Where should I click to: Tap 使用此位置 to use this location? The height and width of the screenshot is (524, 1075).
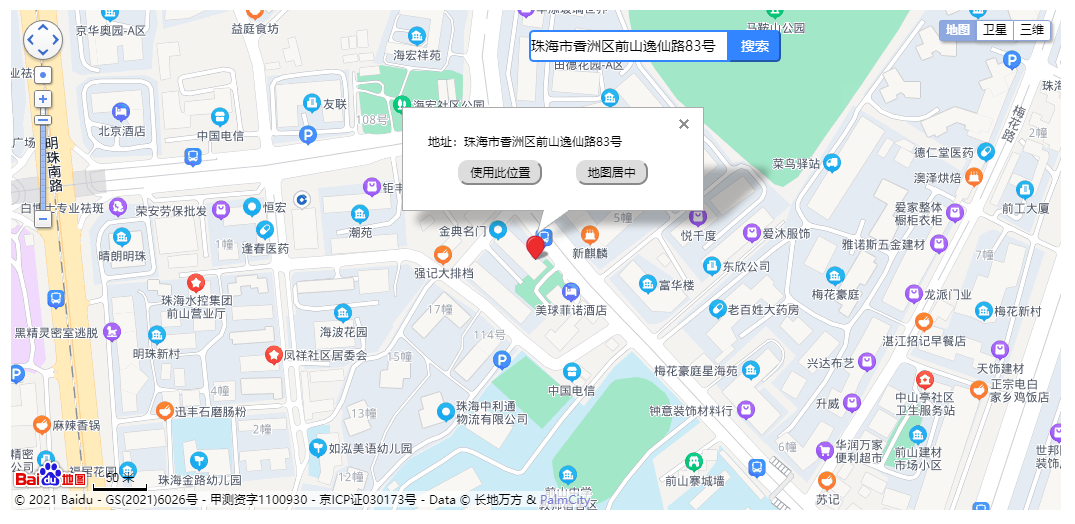click(x=500, y=173)
